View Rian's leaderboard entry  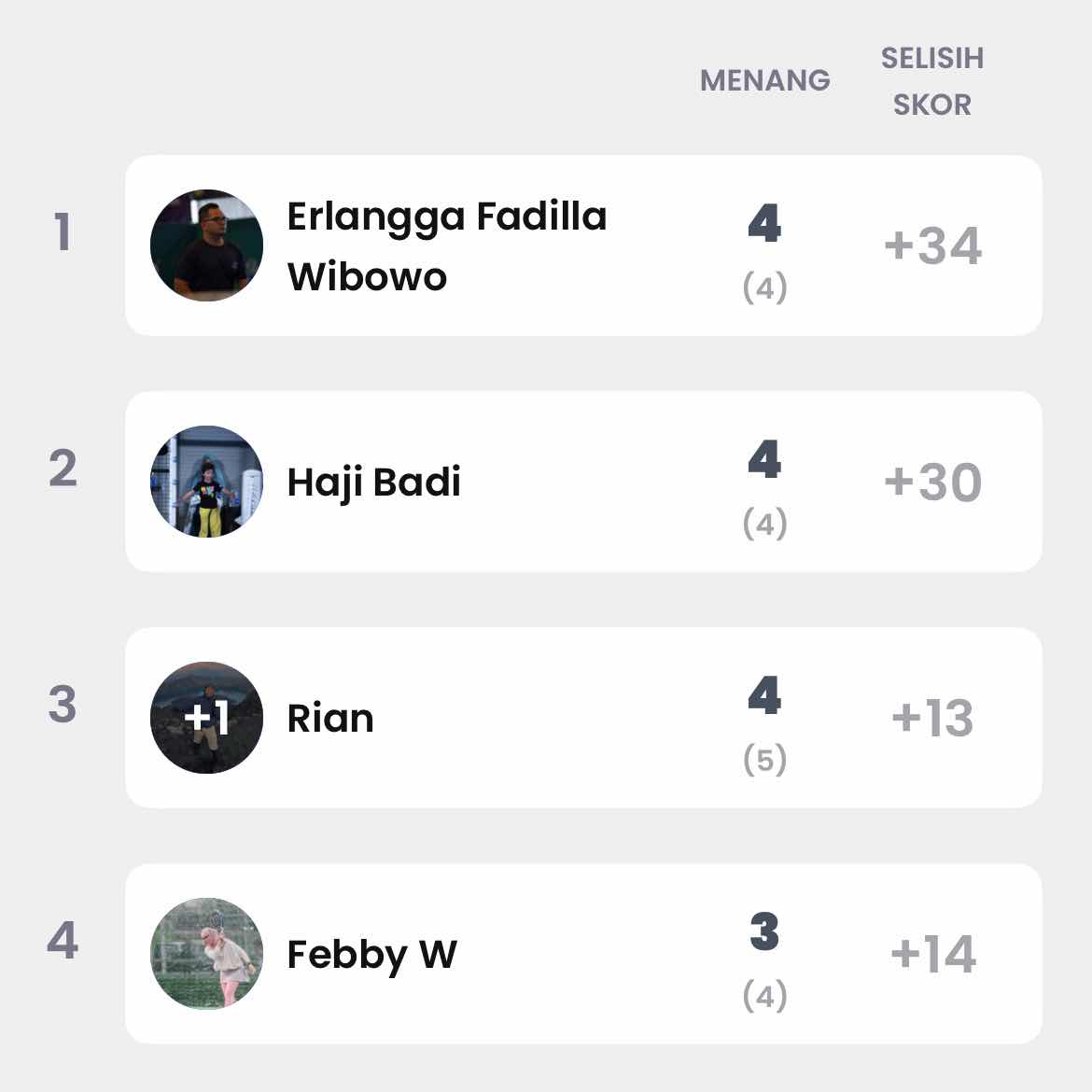pyautogui.click(x=582, y=718)
